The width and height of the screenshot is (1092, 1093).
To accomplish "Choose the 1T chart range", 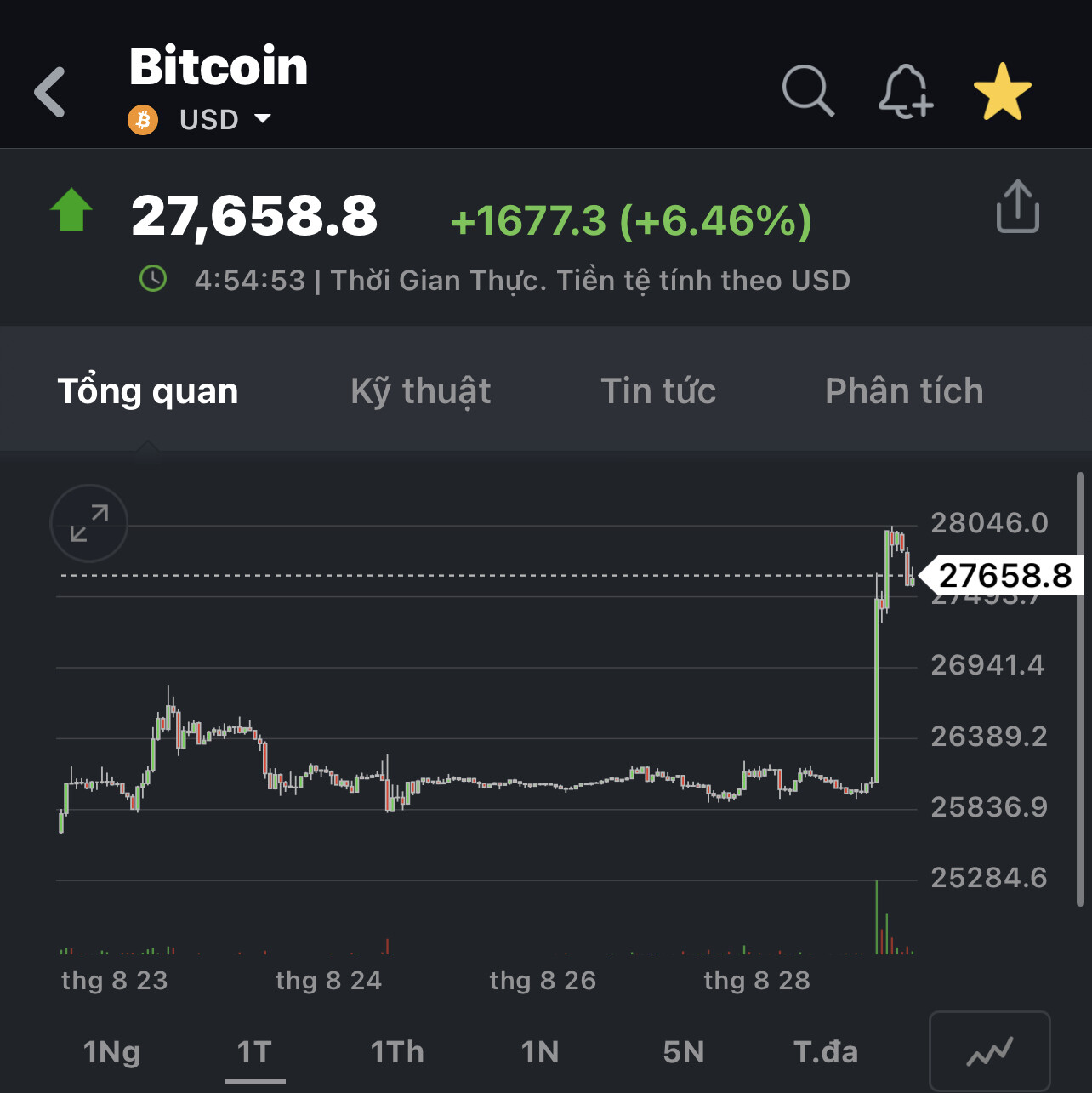I will pyautogui.click(x=254, y=1052).
